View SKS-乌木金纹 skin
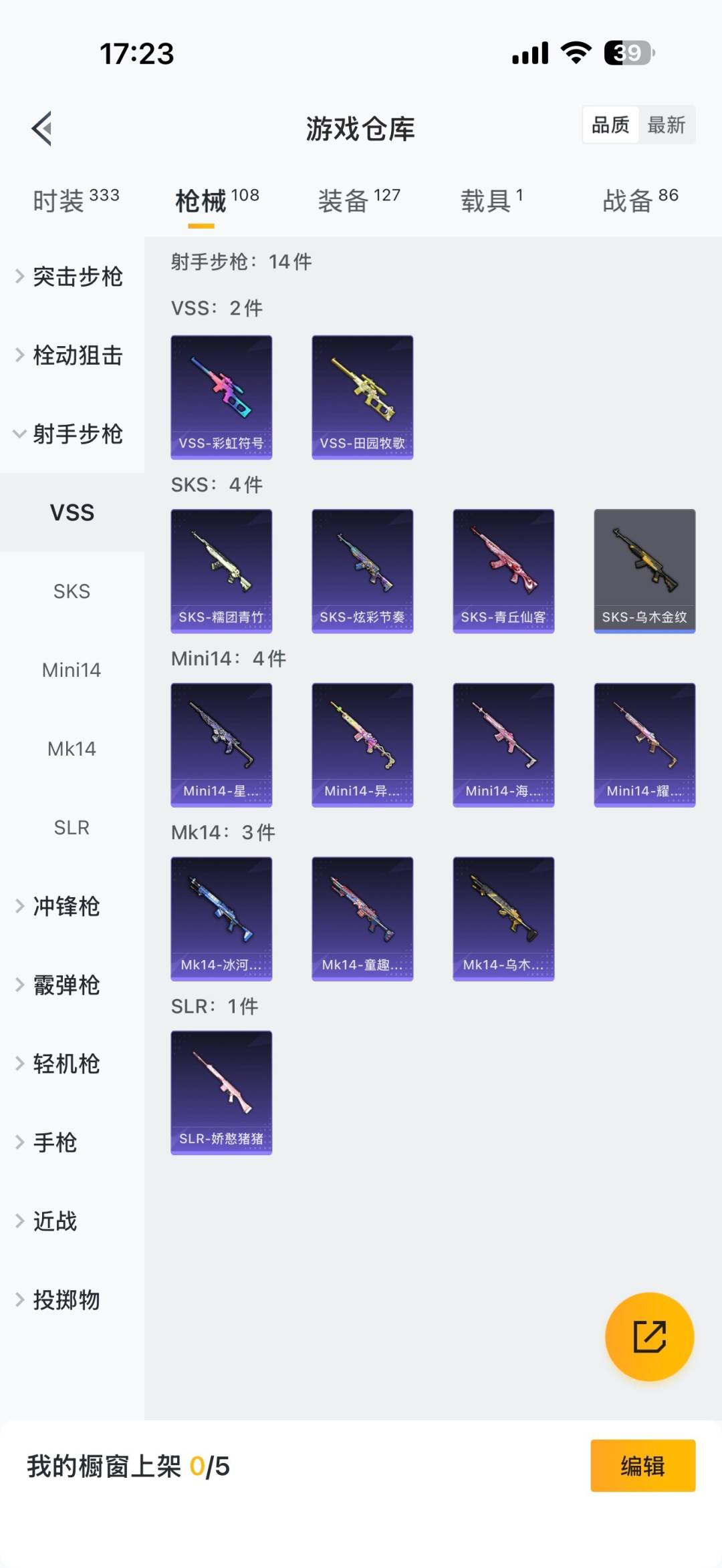This screenshot has width=722, height=1568. [644, 571]
